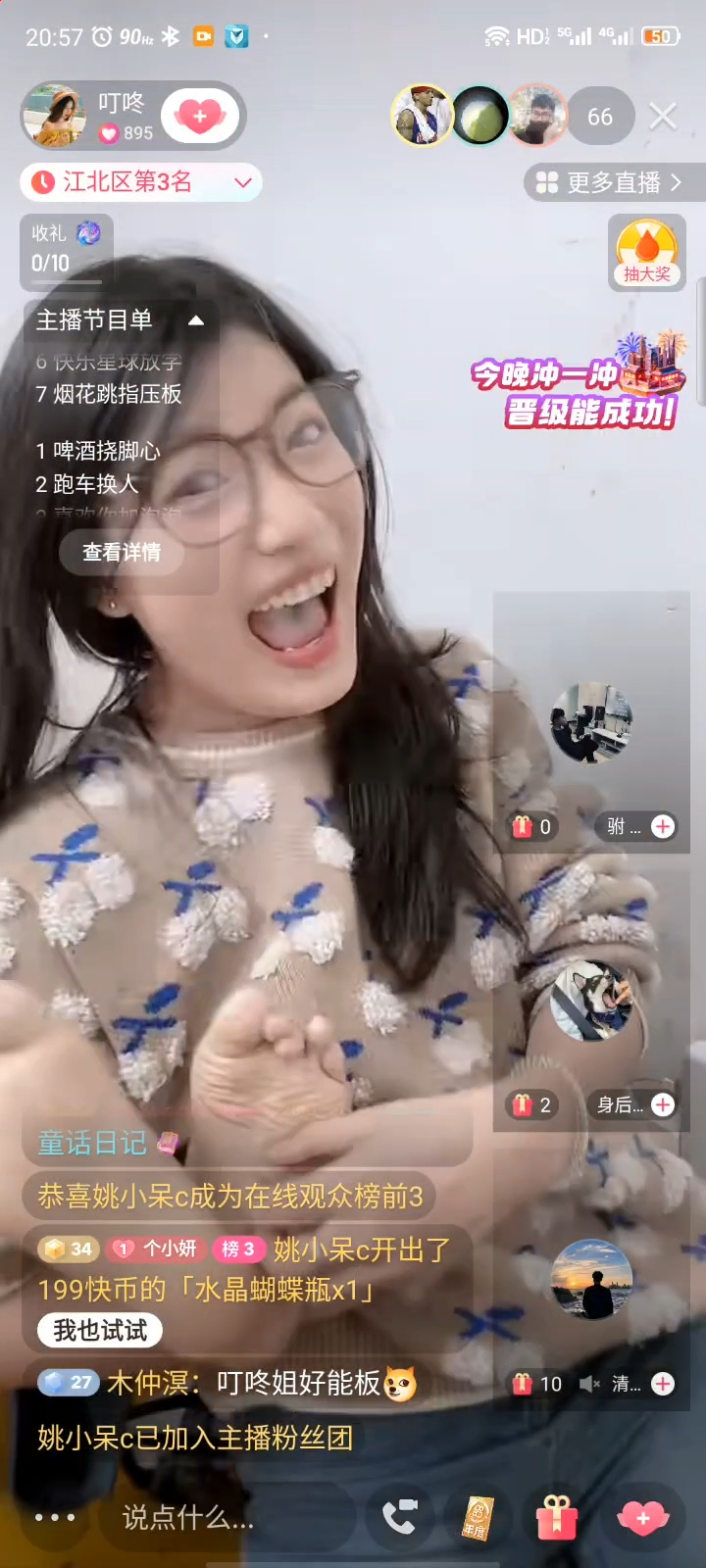
Task: Open the 今晚冲一冲 promotion banner
Action: tap(579, 387)
